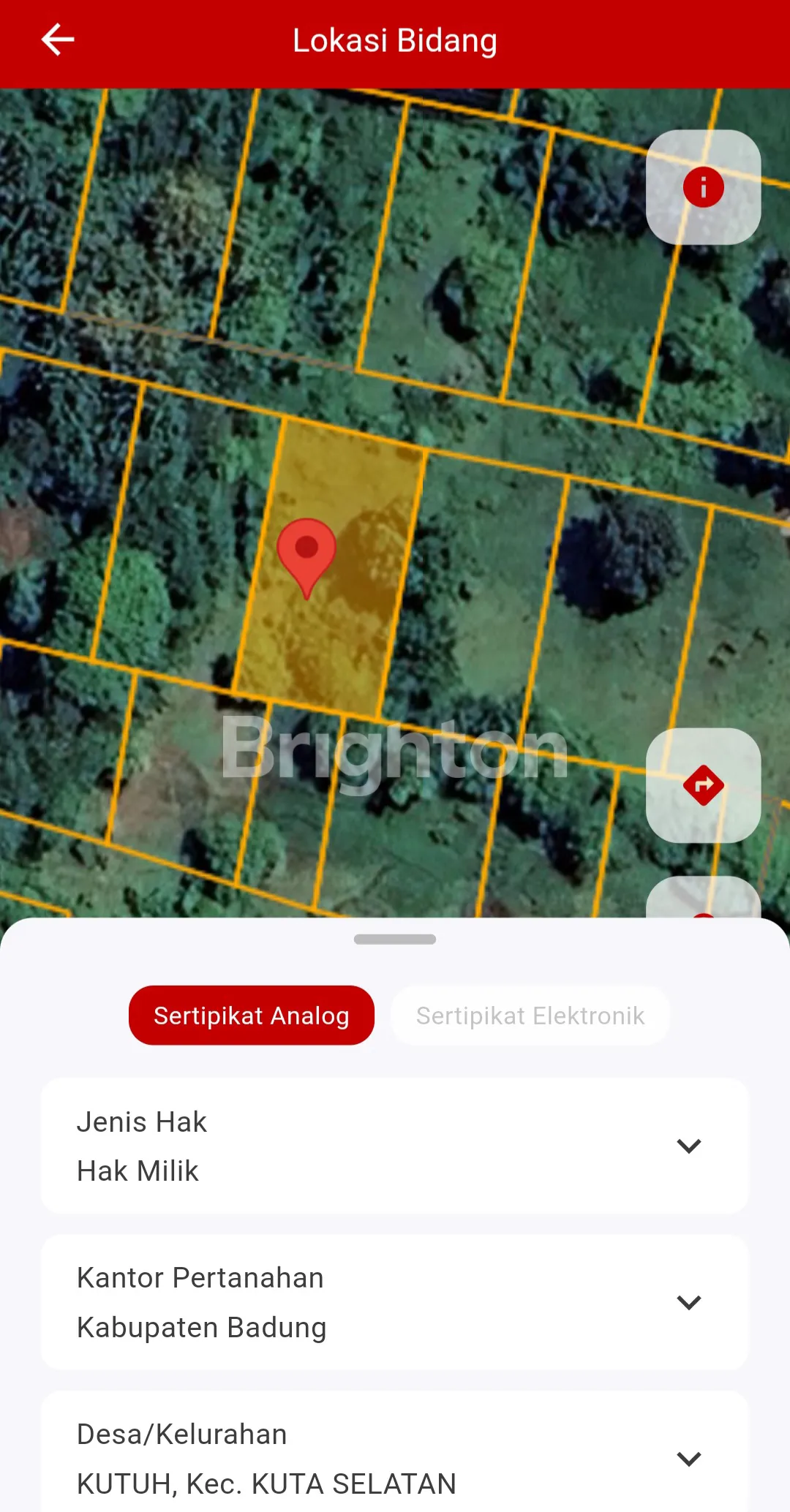Switch to Sertipikat Elektronik
Viewport: 790px width, 1512px height.
[x=530, y=1016]
